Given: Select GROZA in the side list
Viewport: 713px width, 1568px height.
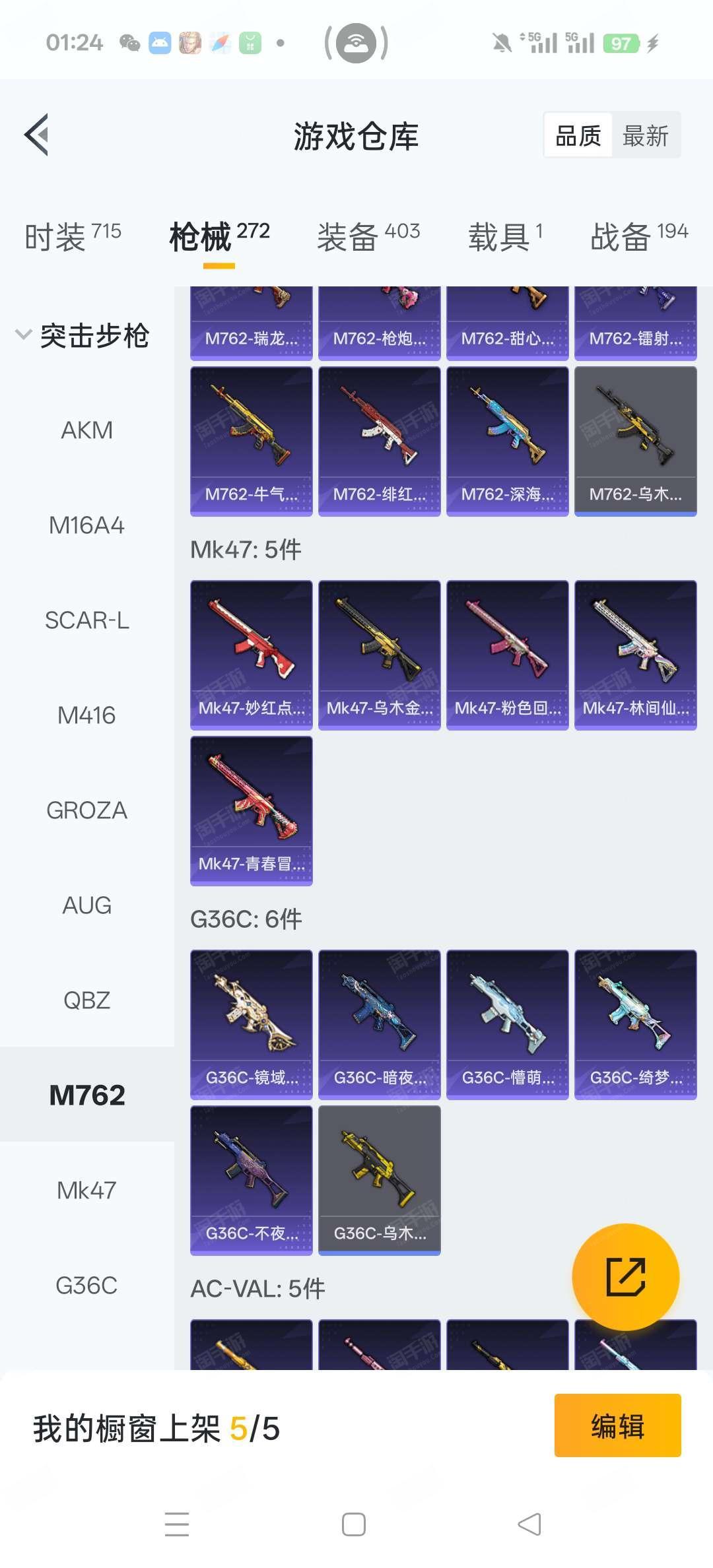Looking at the screenshot, I should pyautogui.click(x=86, y=810).
